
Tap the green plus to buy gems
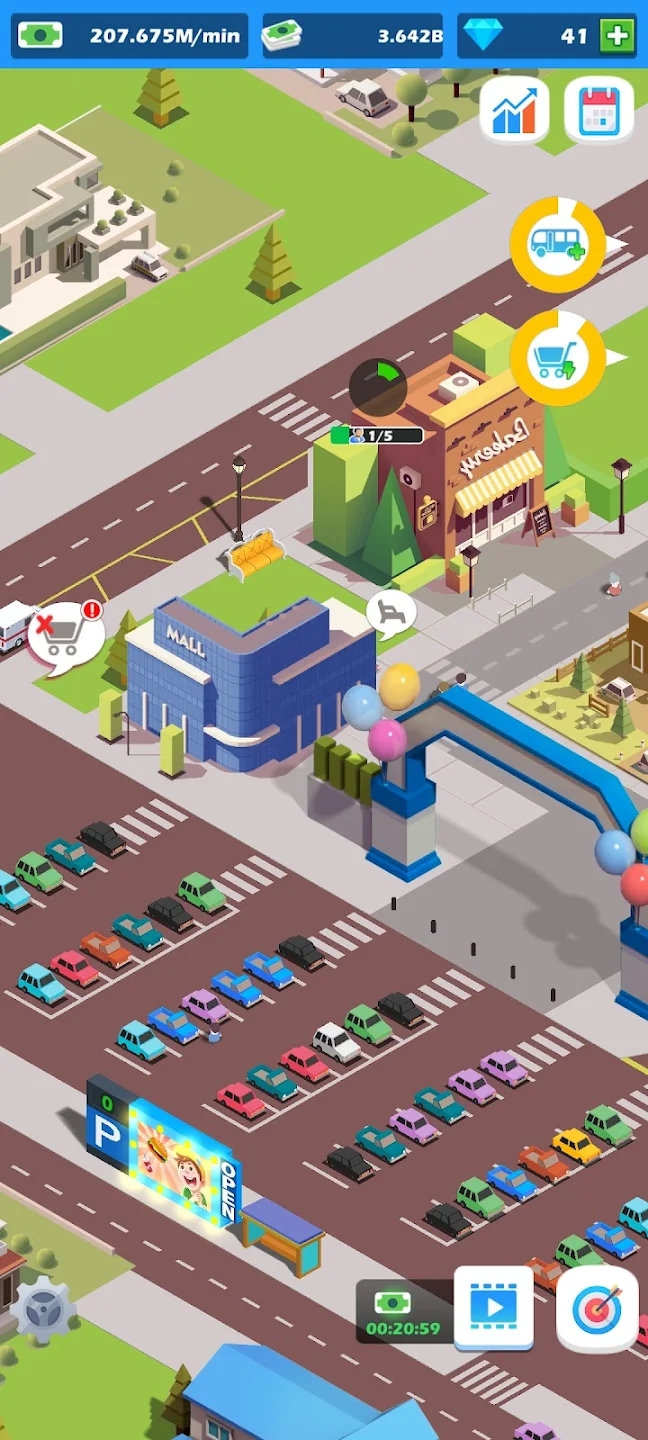(617, 37)
